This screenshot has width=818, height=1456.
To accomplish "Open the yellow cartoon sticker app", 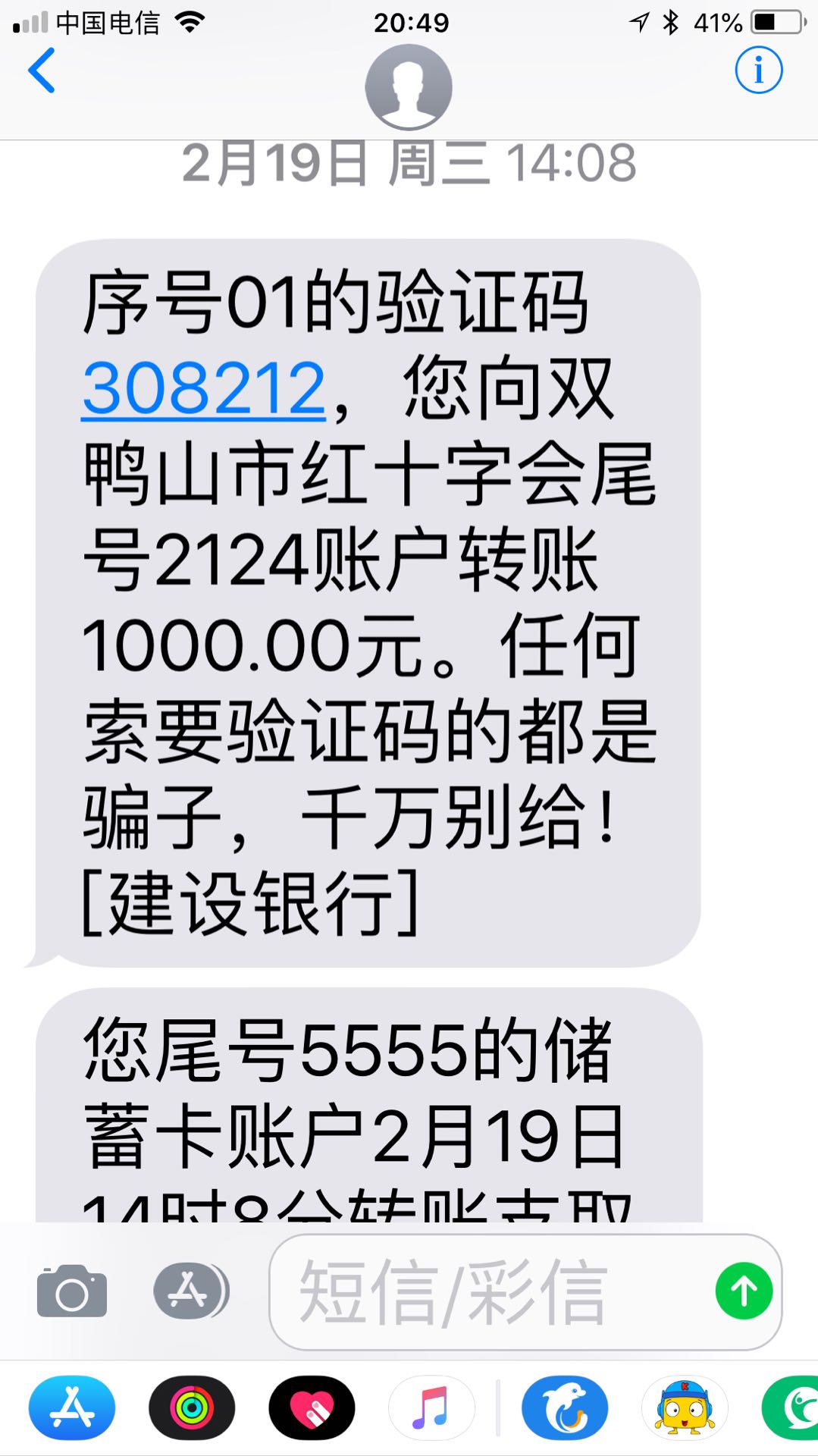I will [x=685, y=1407].
